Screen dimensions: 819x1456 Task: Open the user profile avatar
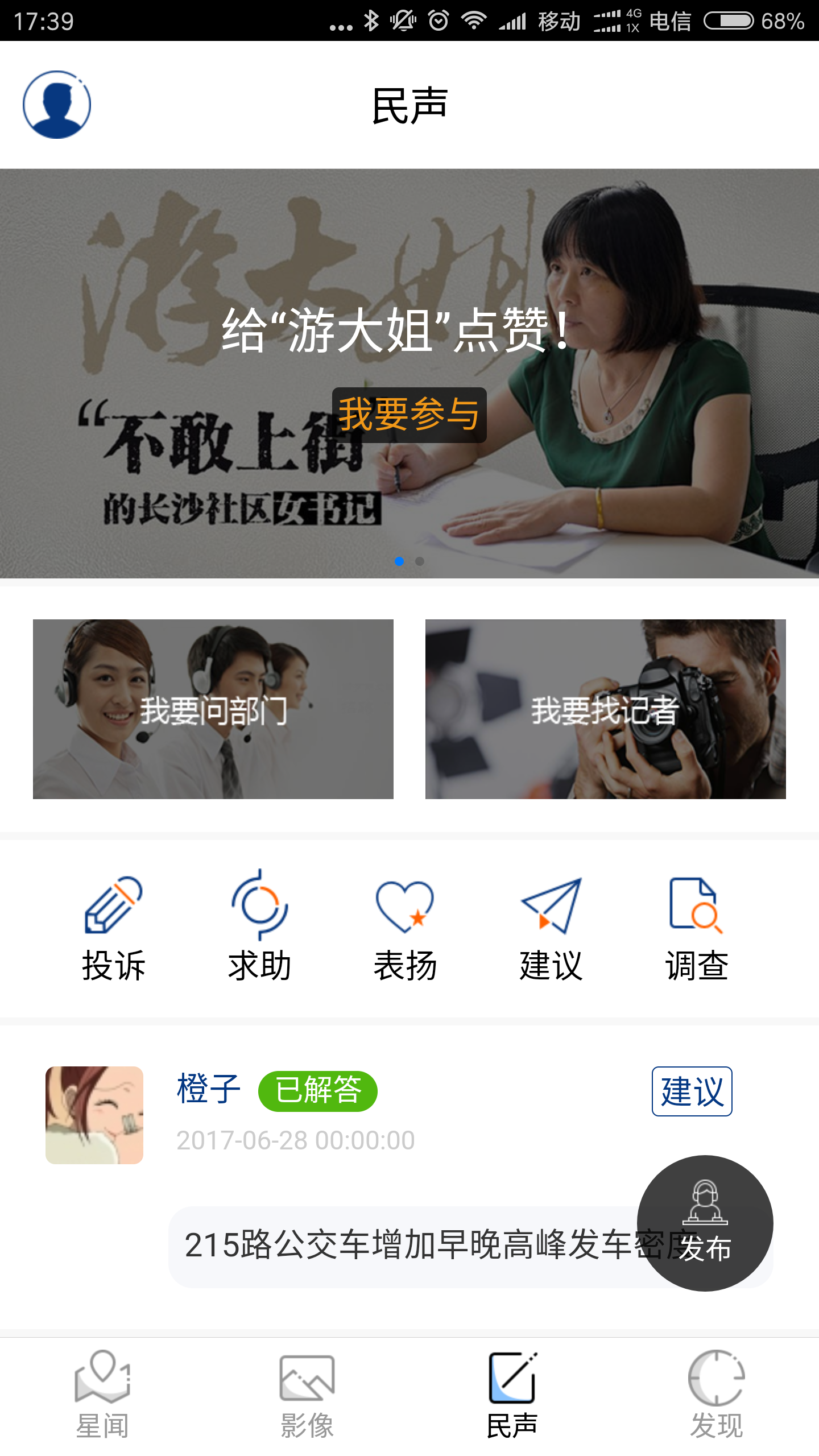(x=57, y=105)
